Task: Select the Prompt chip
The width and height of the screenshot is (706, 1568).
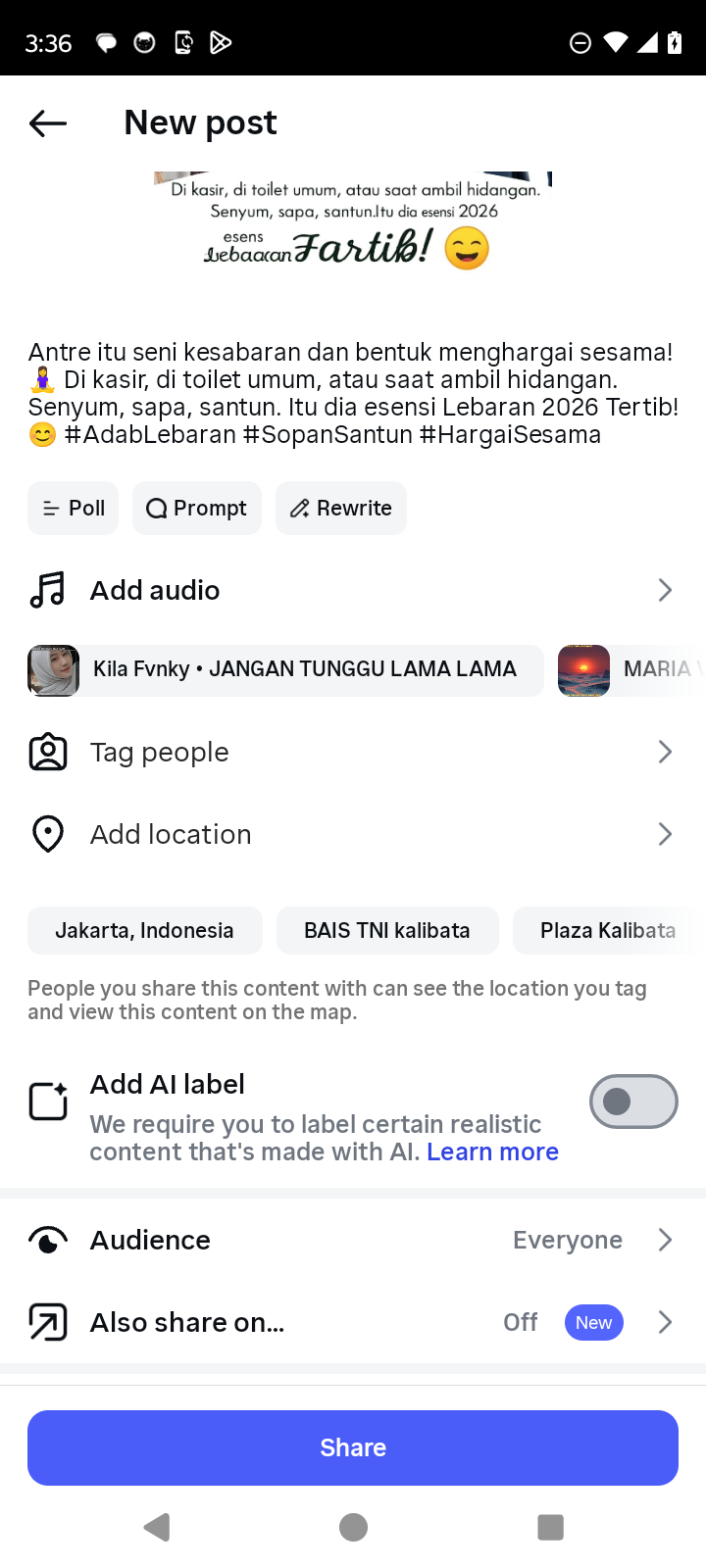Action: pos(197,509)
